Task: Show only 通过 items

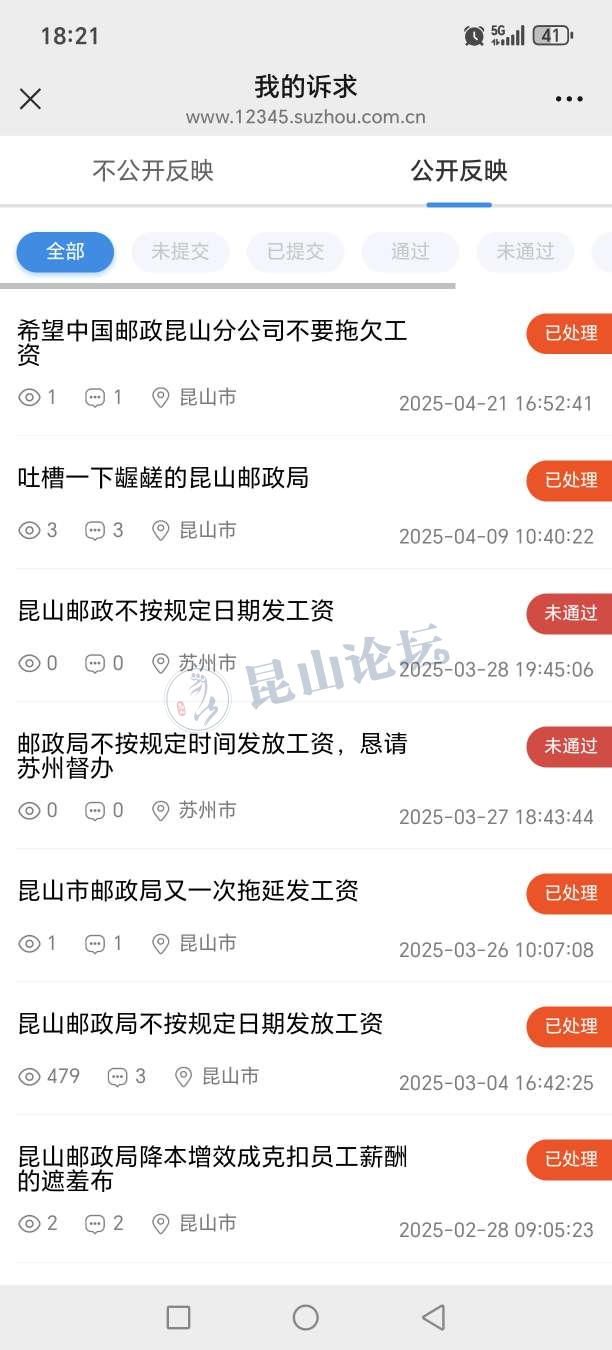Action: 410,252
